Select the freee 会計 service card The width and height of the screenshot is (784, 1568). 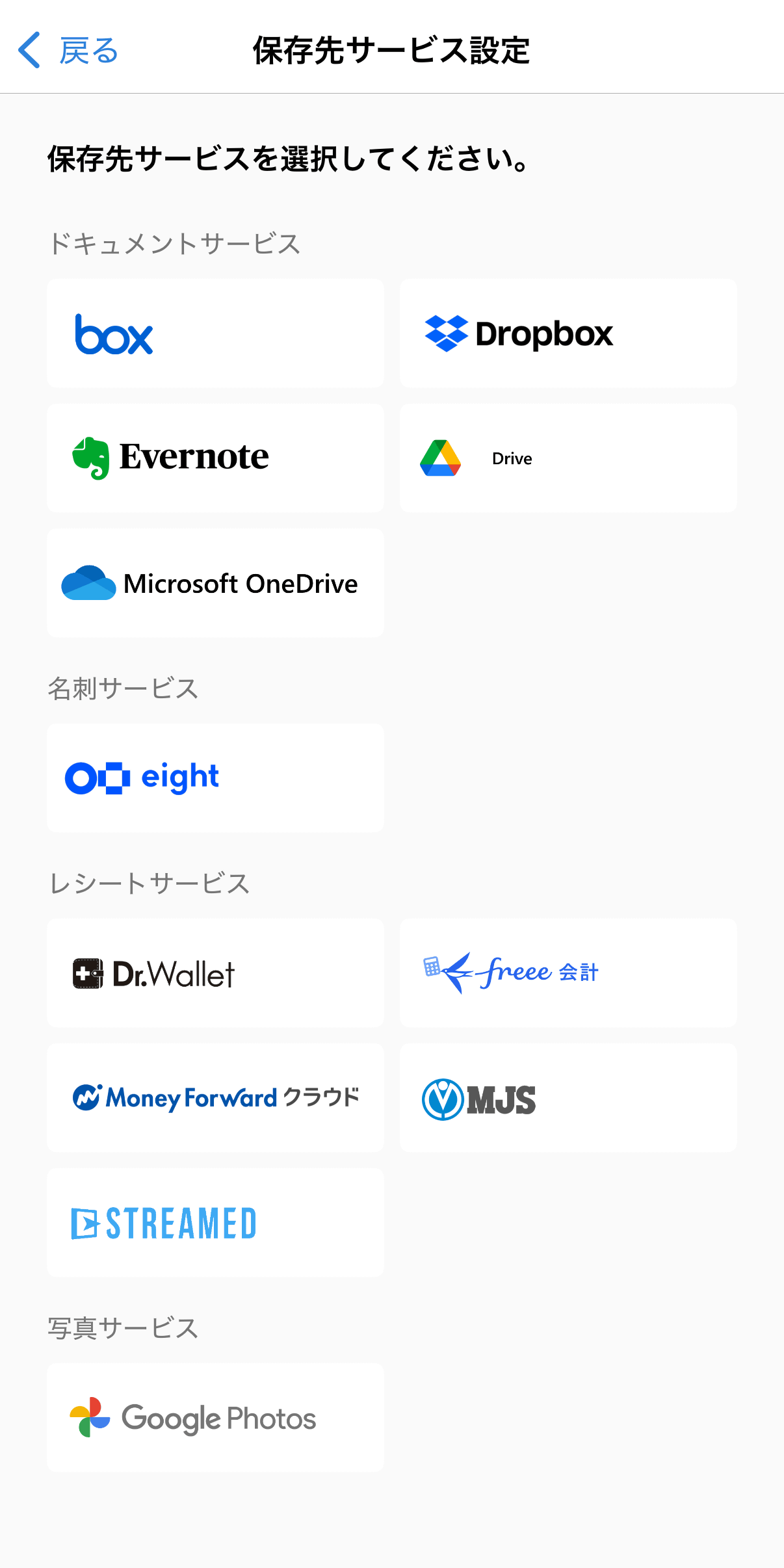click(x=568, y=973)
